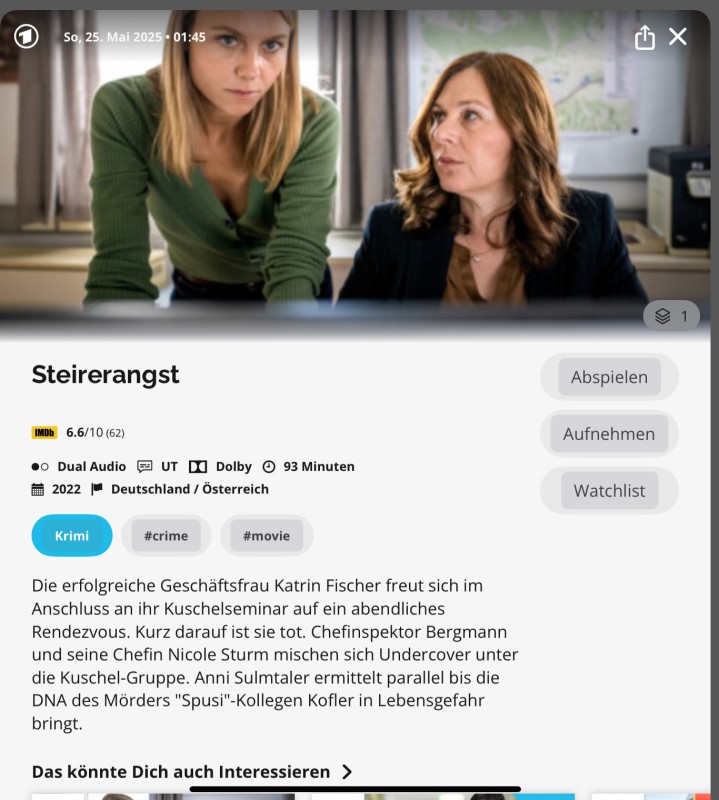719x800 pixels.
Task: Tap Abspielen to play the movie
Action: click(609, 377)
